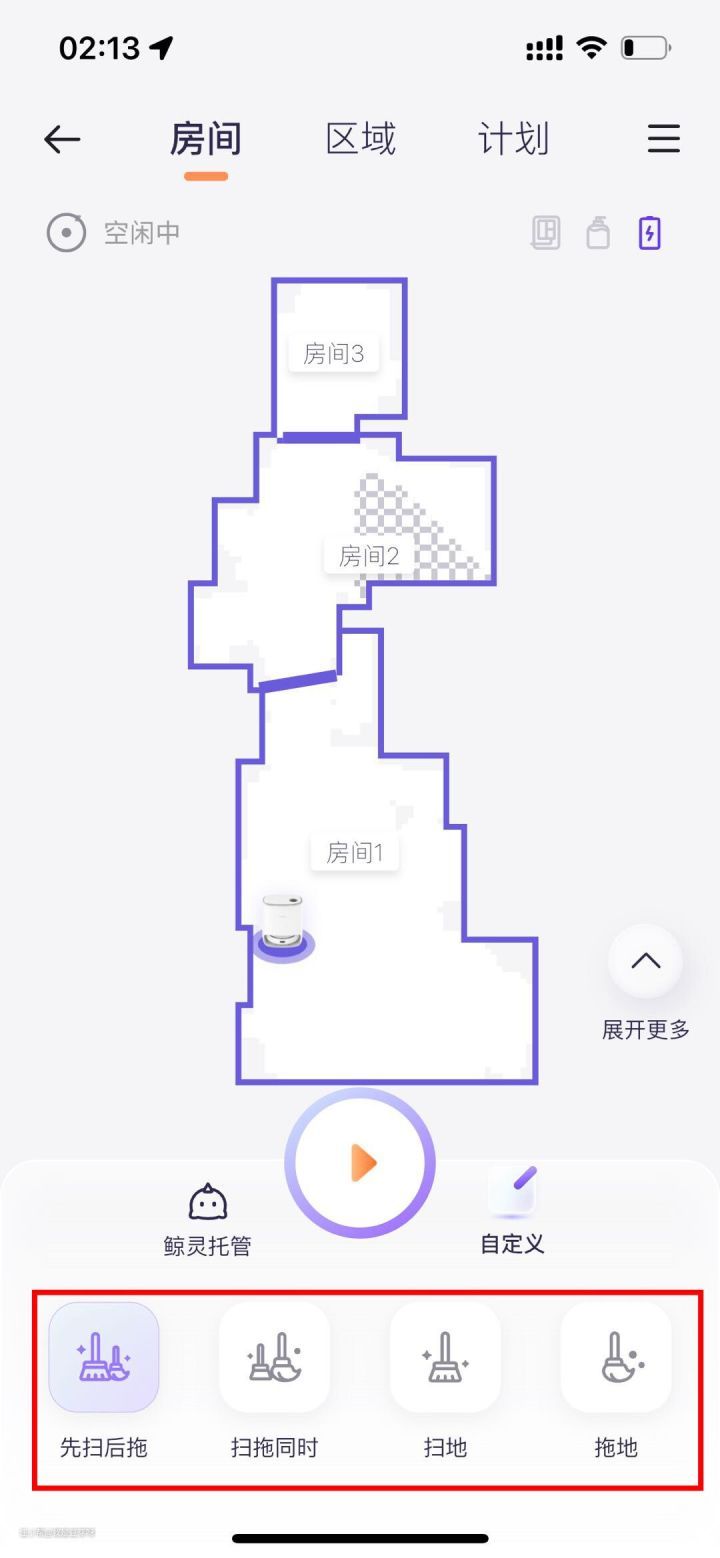Open the hamburger menu

pos(664,139)
